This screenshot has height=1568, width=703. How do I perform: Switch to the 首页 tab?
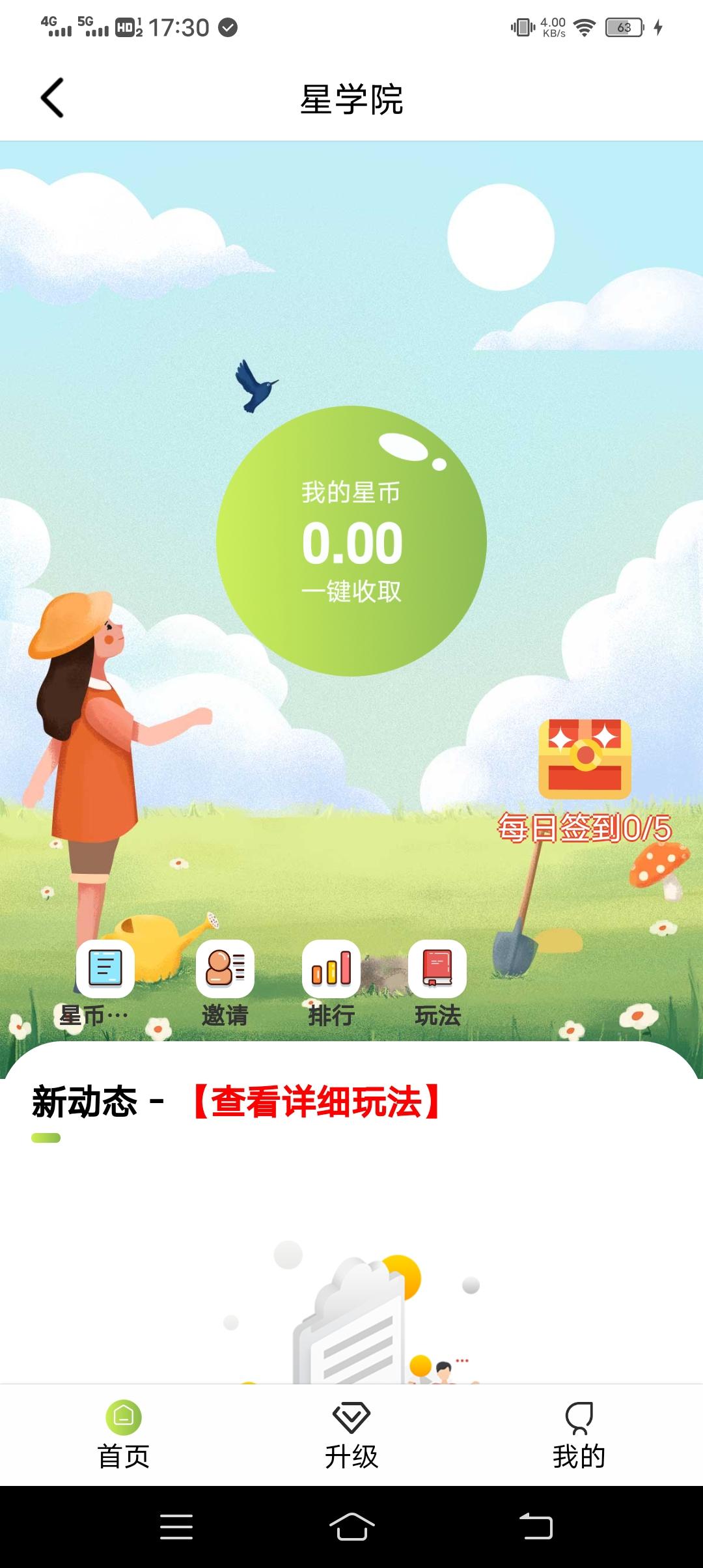click(124, 1435)
